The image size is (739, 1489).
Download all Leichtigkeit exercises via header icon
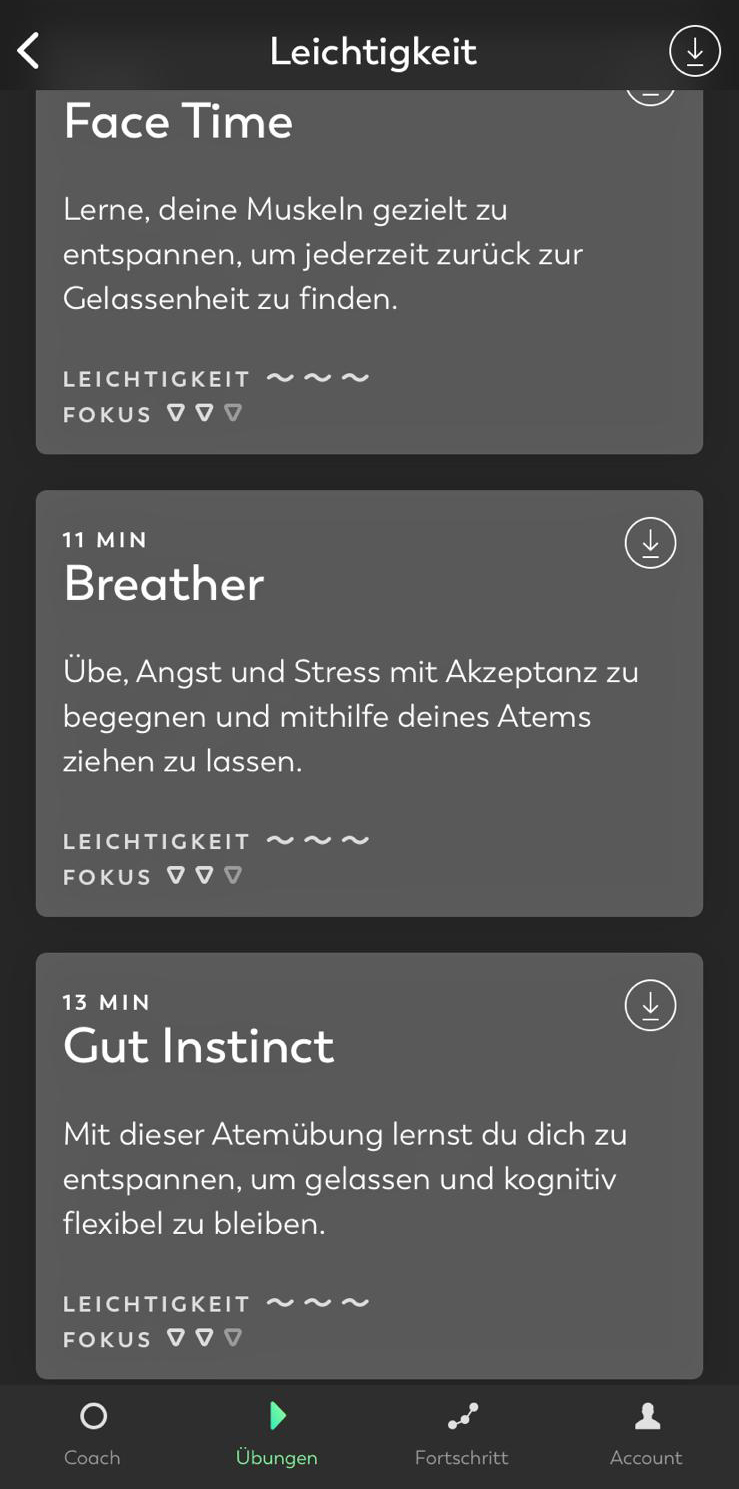[x=695, y=51]
